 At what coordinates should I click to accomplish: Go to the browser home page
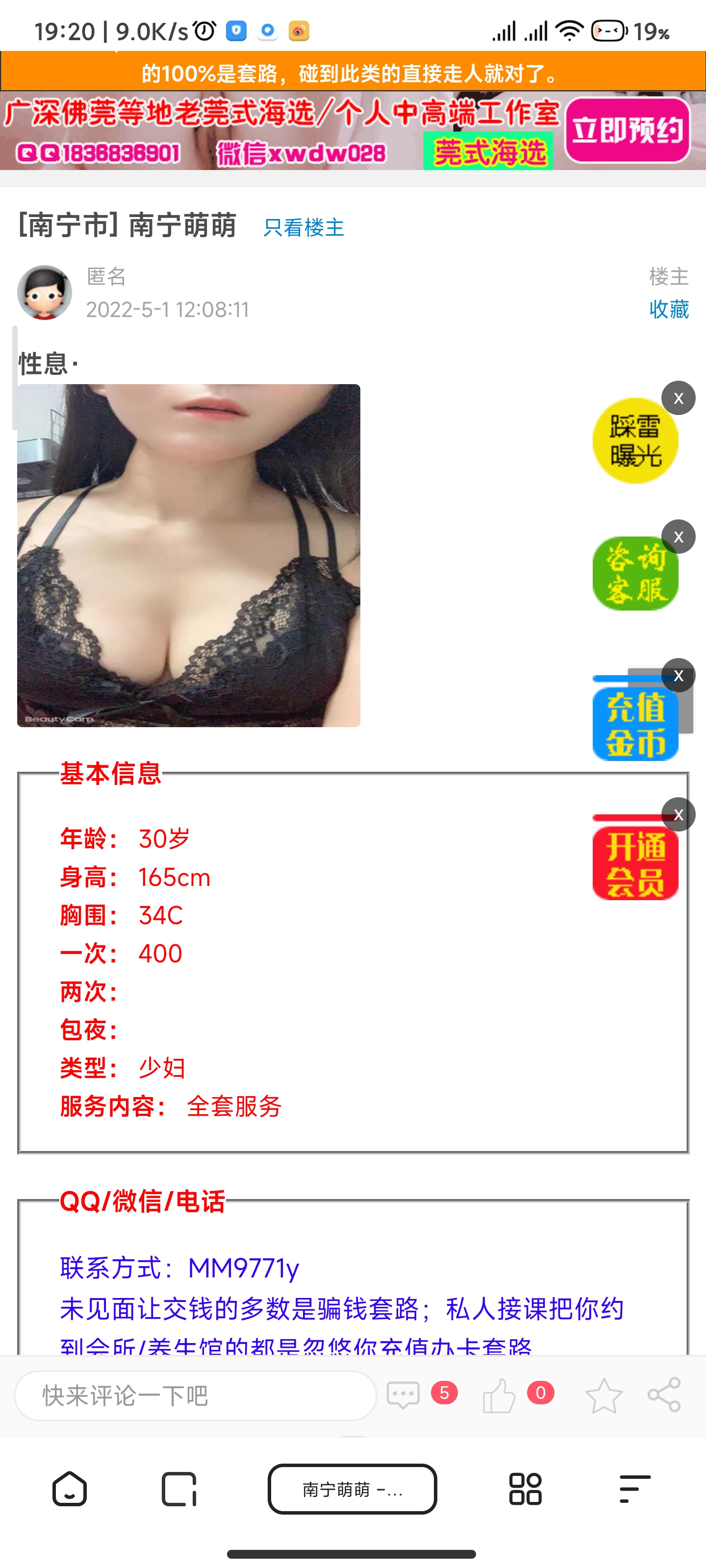(70, 1489)
